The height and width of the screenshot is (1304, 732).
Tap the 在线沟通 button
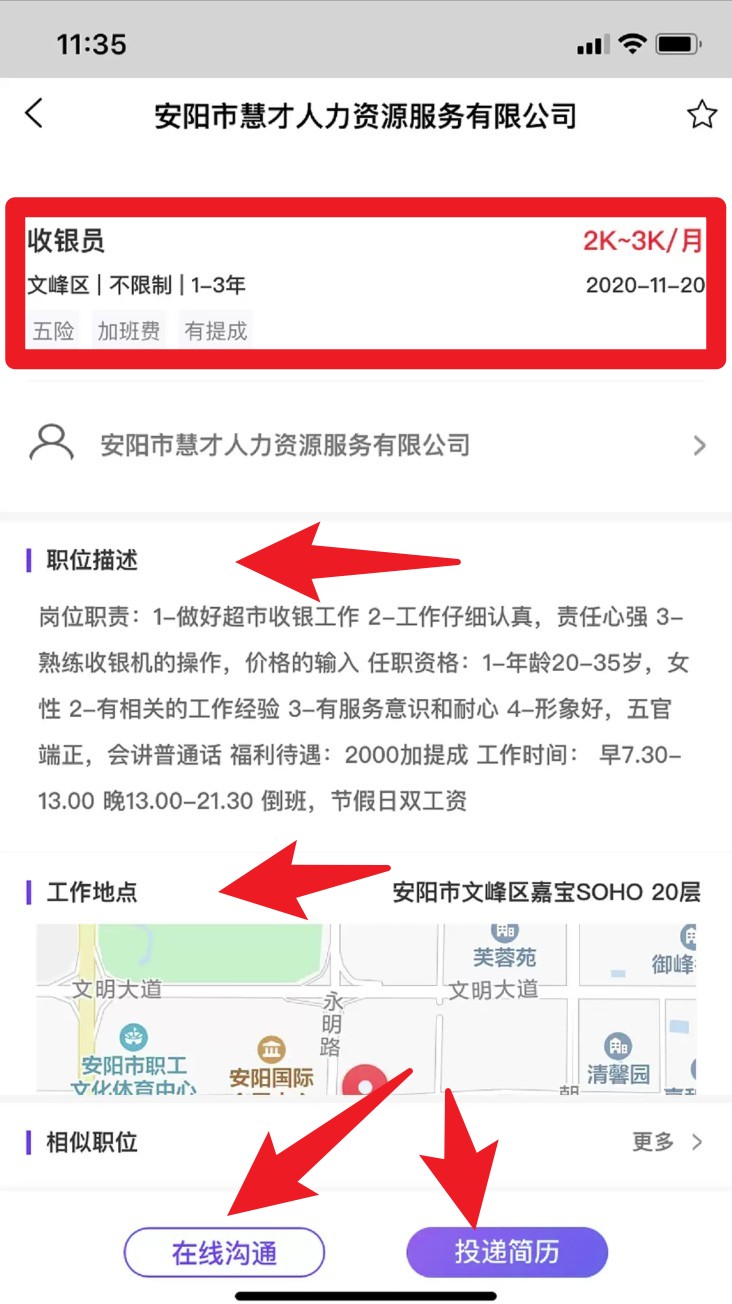click(x=224, y=1252)
